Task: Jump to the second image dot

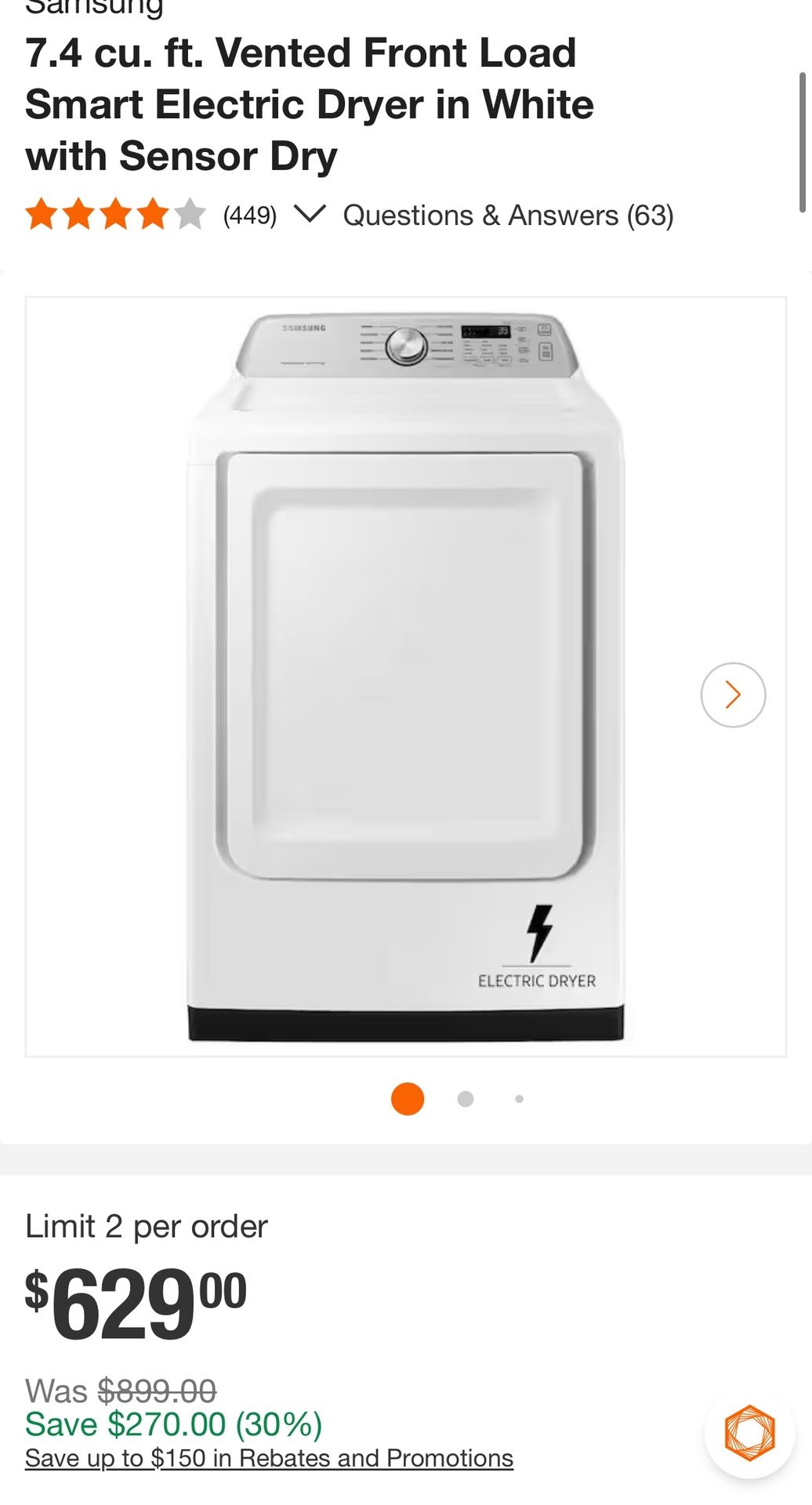Action: (465, 1099)
